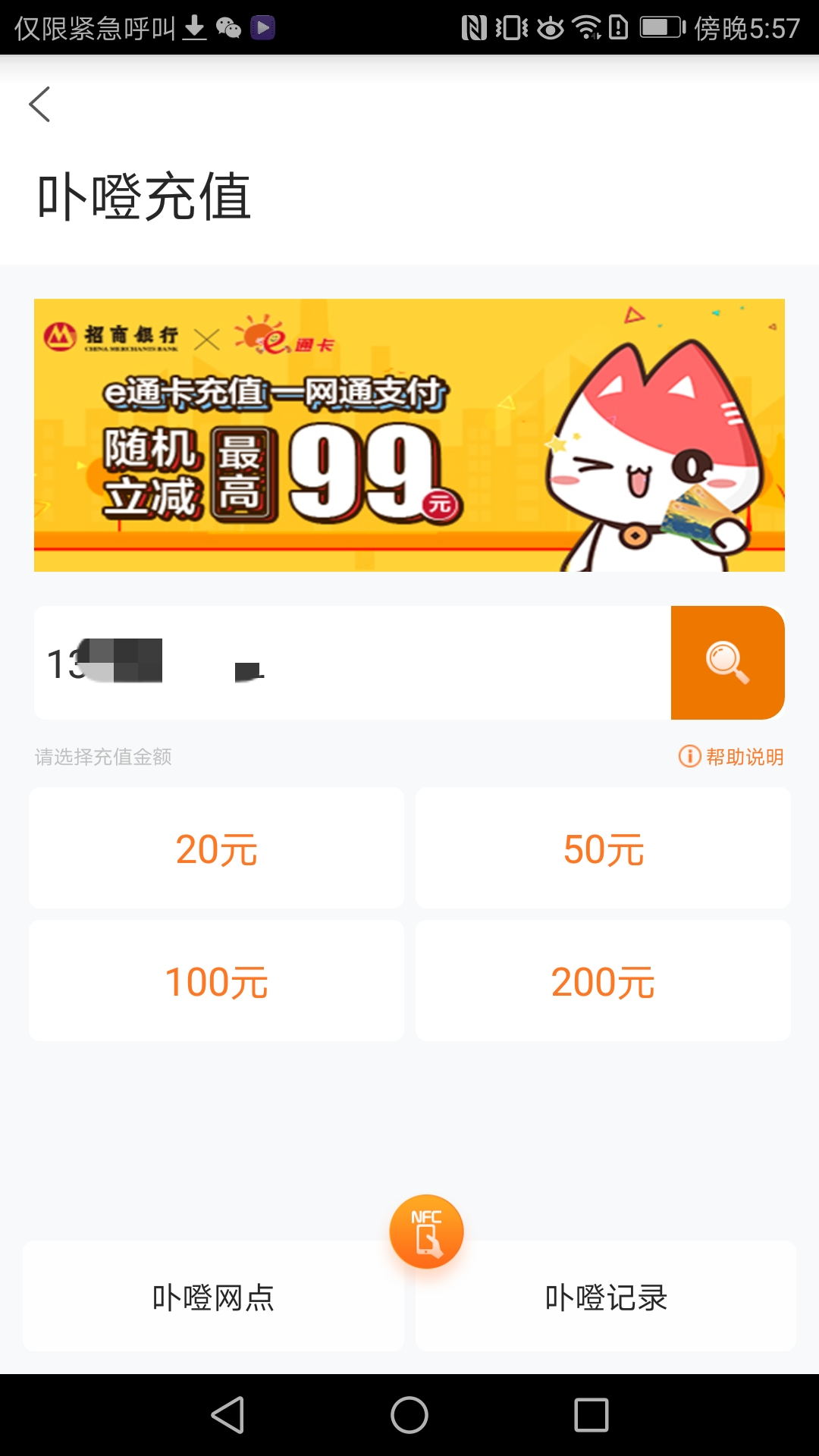Select the 50元 recharge amount
This screenshot has height=1456, width=819.
tap(603, 849)
